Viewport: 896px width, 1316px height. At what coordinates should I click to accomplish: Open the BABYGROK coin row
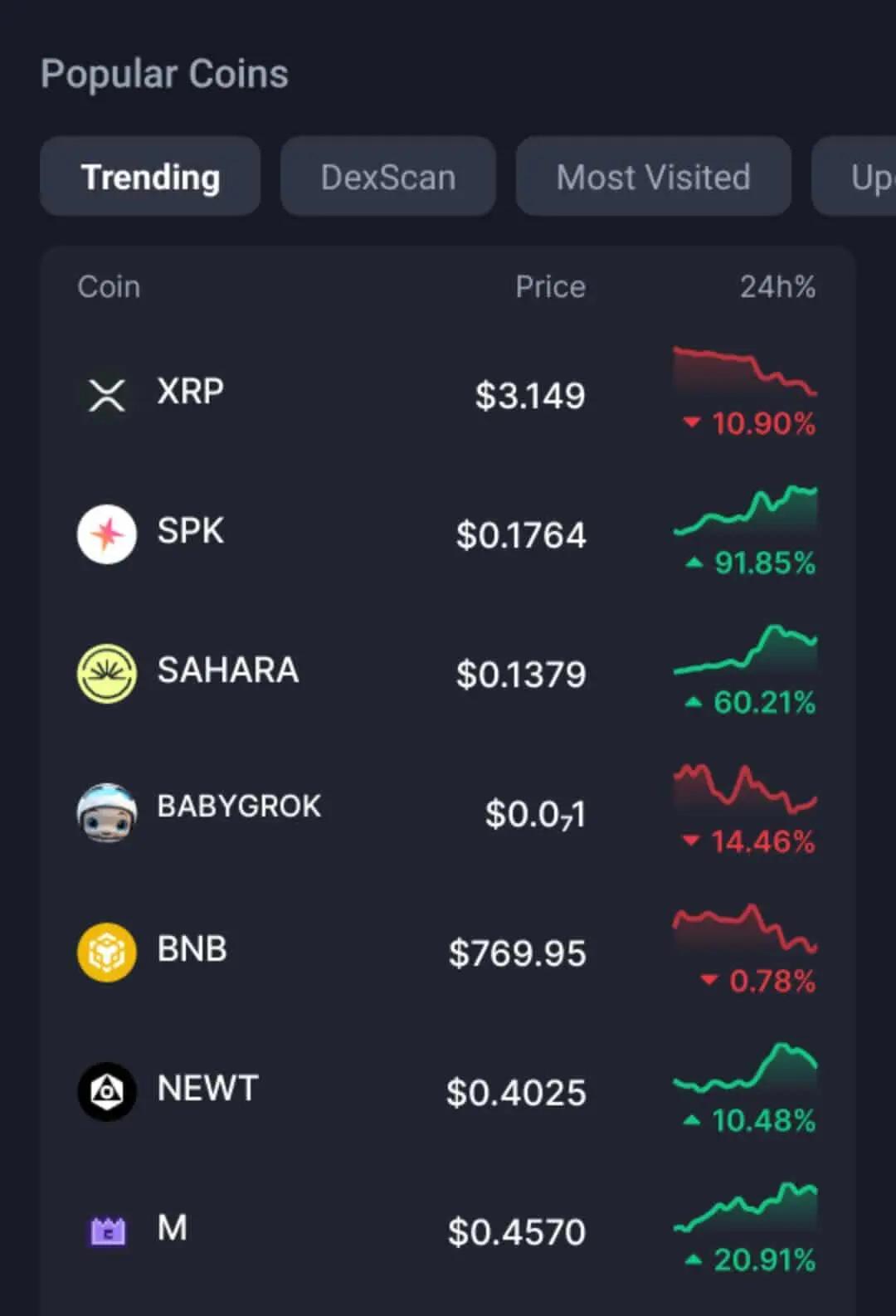point(239,807)
